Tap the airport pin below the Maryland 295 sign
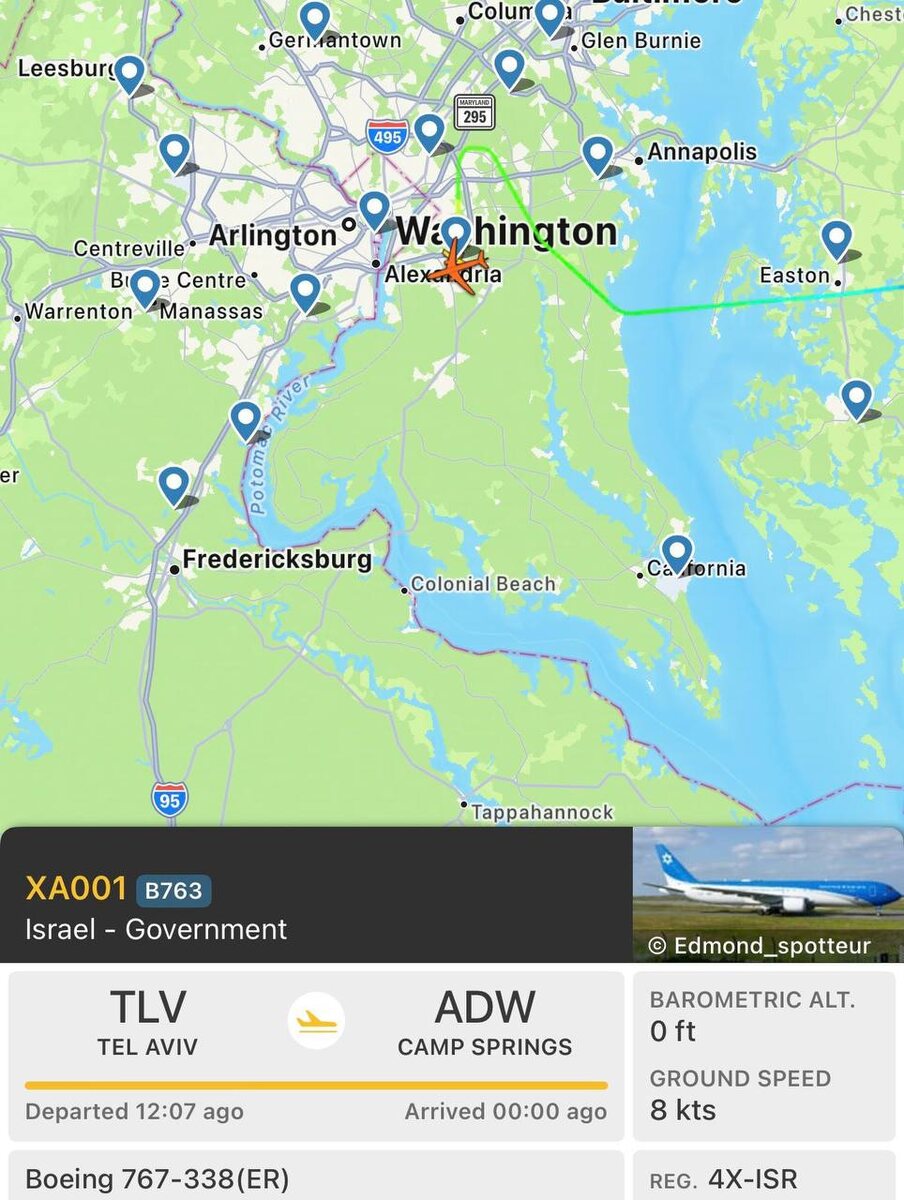Image resolution: width=904 pixels, height=1200 pixels. pyautogui.click(x=430, y=132)
